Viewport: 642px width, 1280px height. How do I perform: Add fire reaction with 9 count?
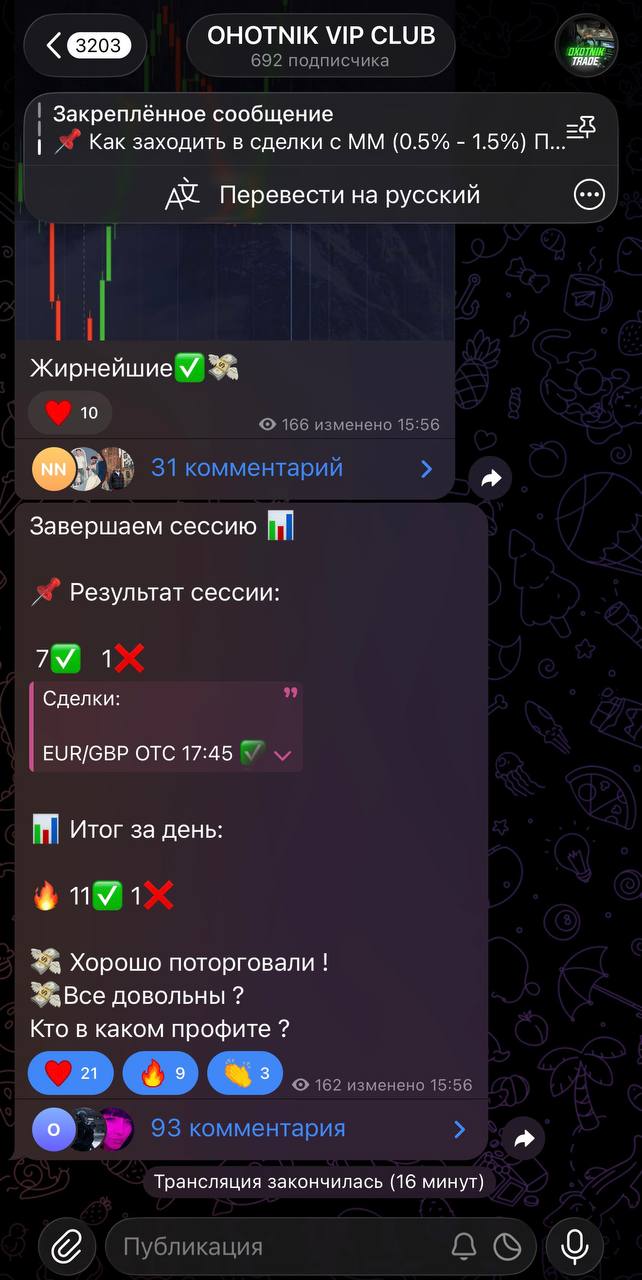[x=160, y=1074]
